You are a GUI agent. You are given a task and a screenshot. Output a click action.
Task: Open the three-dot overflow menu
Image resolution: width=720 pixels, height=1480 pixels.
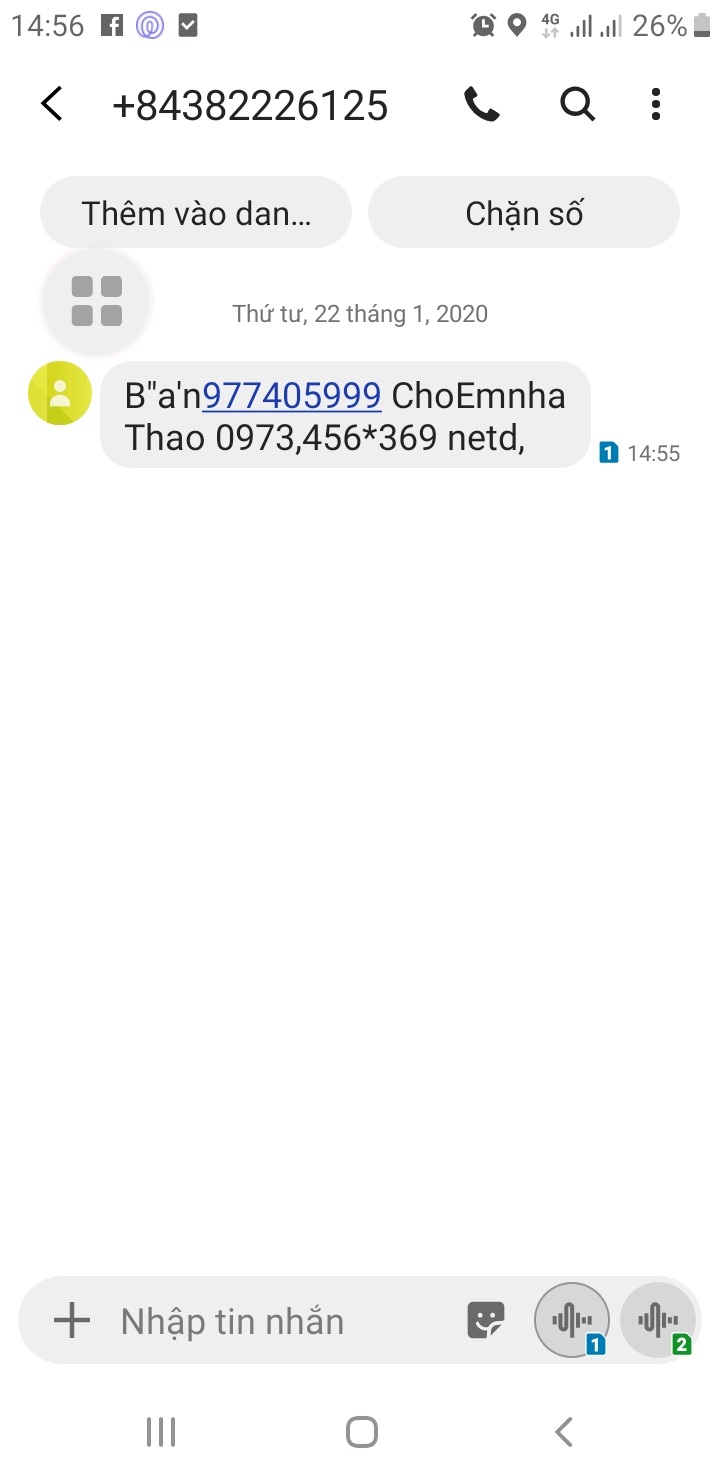pos(656,104)
